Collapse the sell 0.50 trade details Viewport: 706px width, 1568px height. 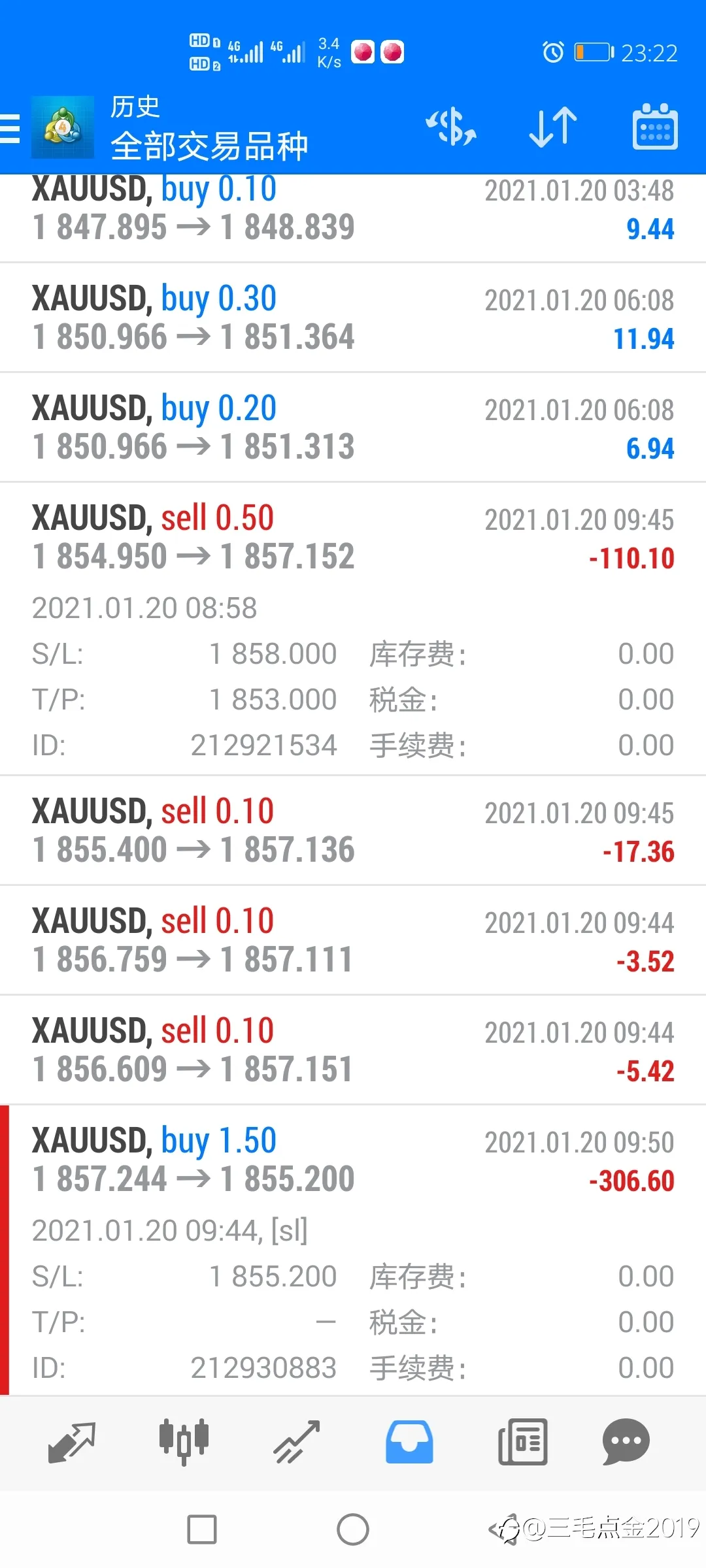point(353,629)
